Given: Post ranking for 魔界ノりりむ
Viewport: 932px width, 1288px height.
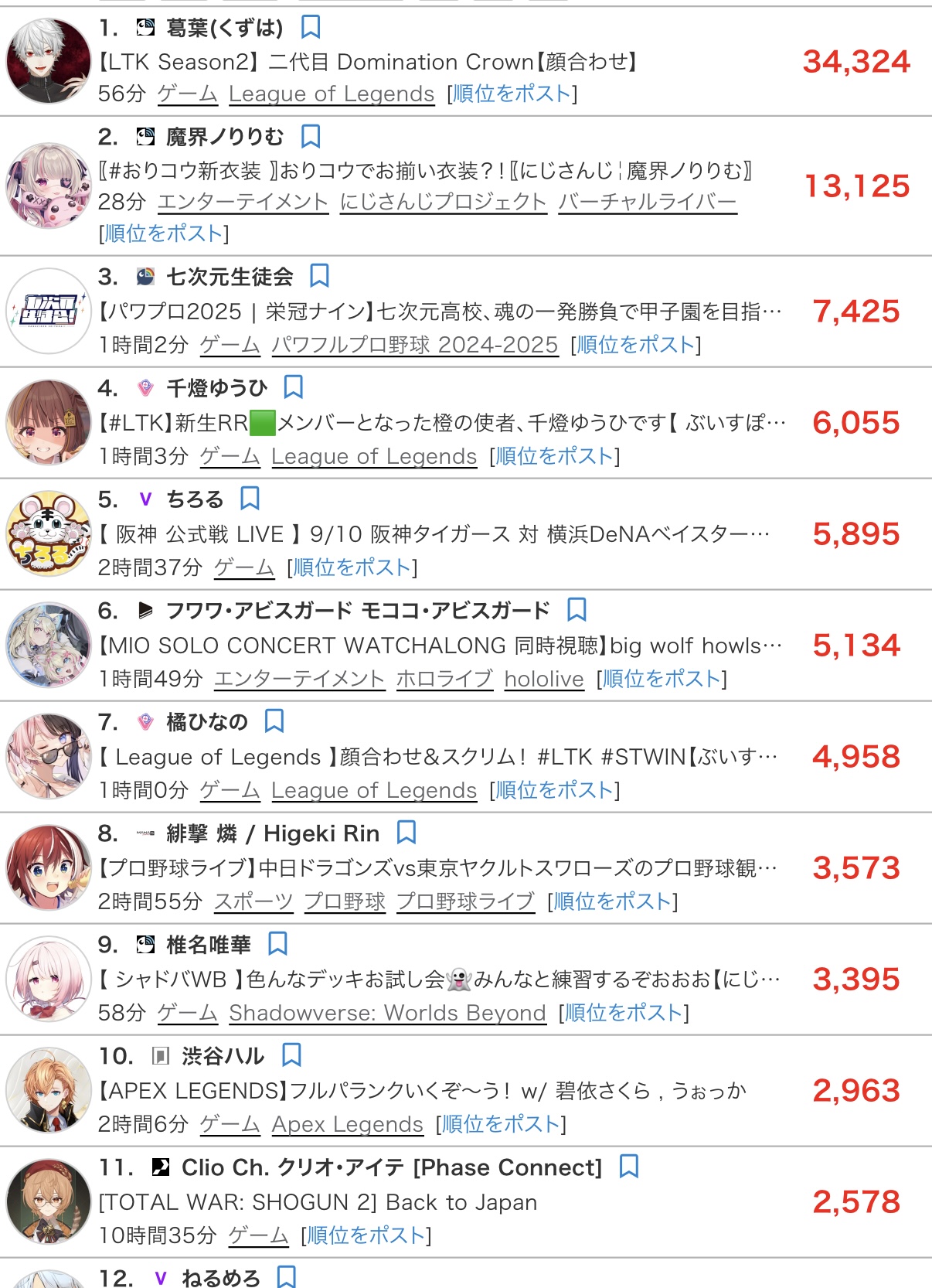Looking at the screenshot, I should [x=164, y=233].
